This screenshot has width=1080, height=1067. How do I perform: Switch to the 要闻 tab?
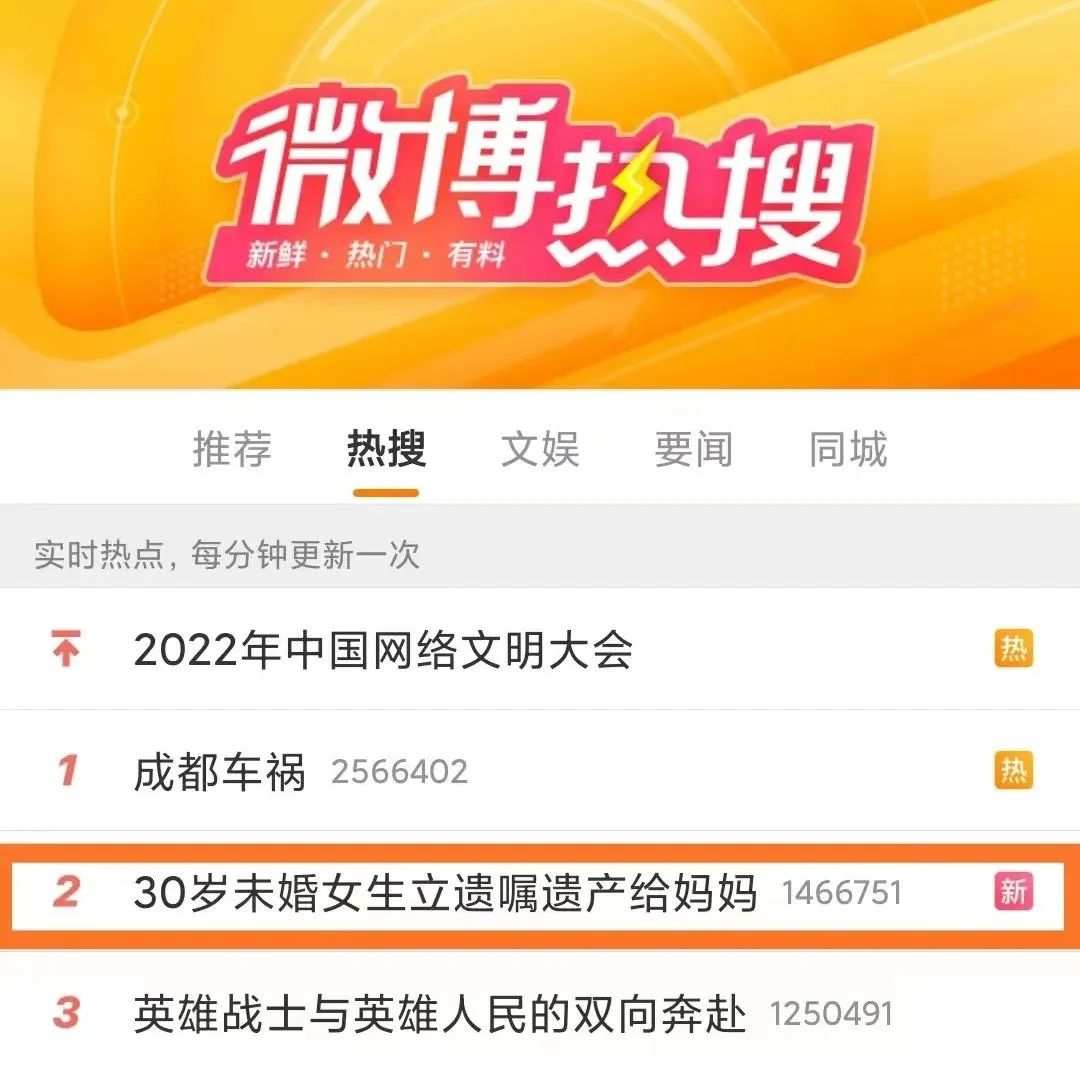click(693, 449)
